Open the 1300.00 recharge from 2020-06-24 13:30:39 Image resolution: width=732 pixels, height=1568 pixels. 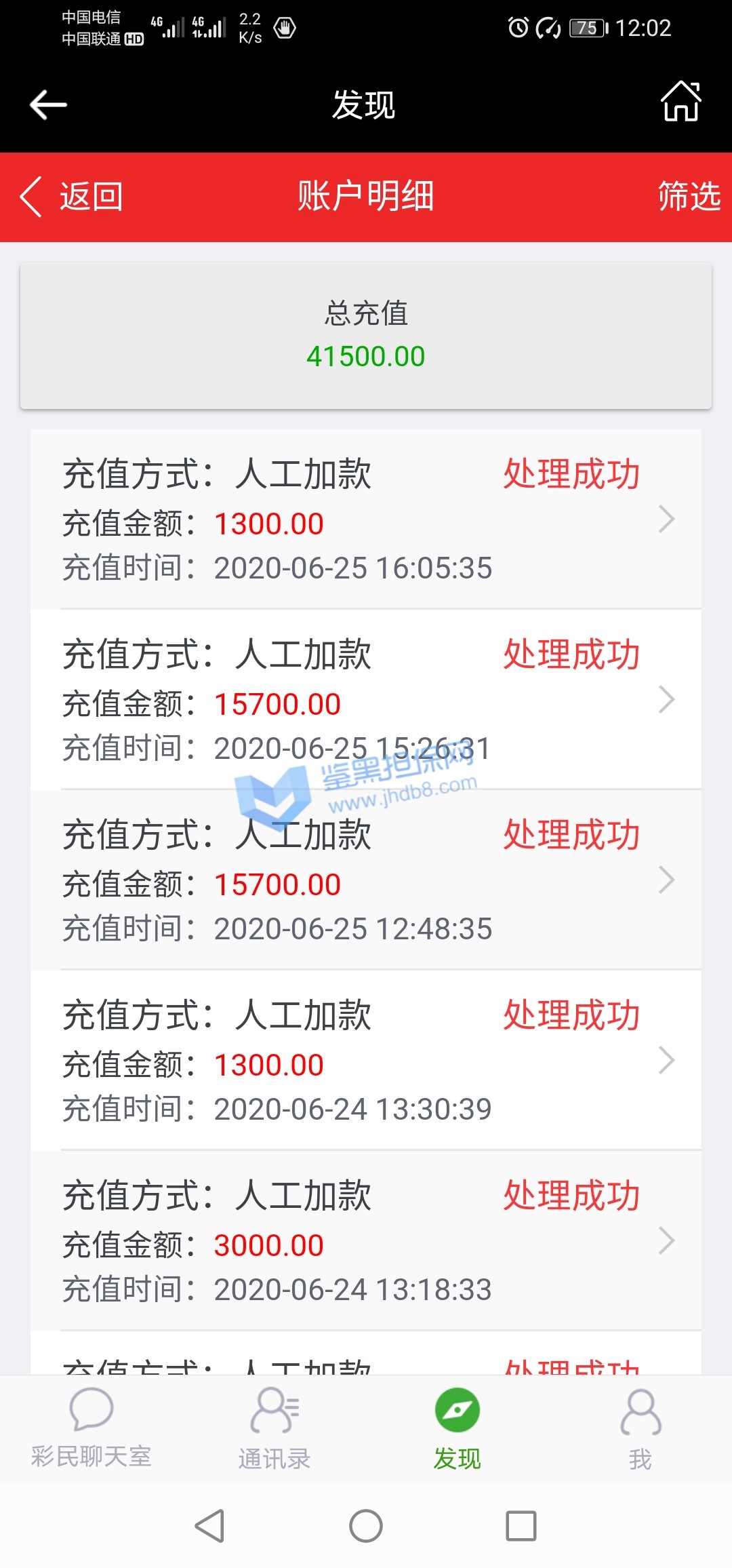point(366,1061)
